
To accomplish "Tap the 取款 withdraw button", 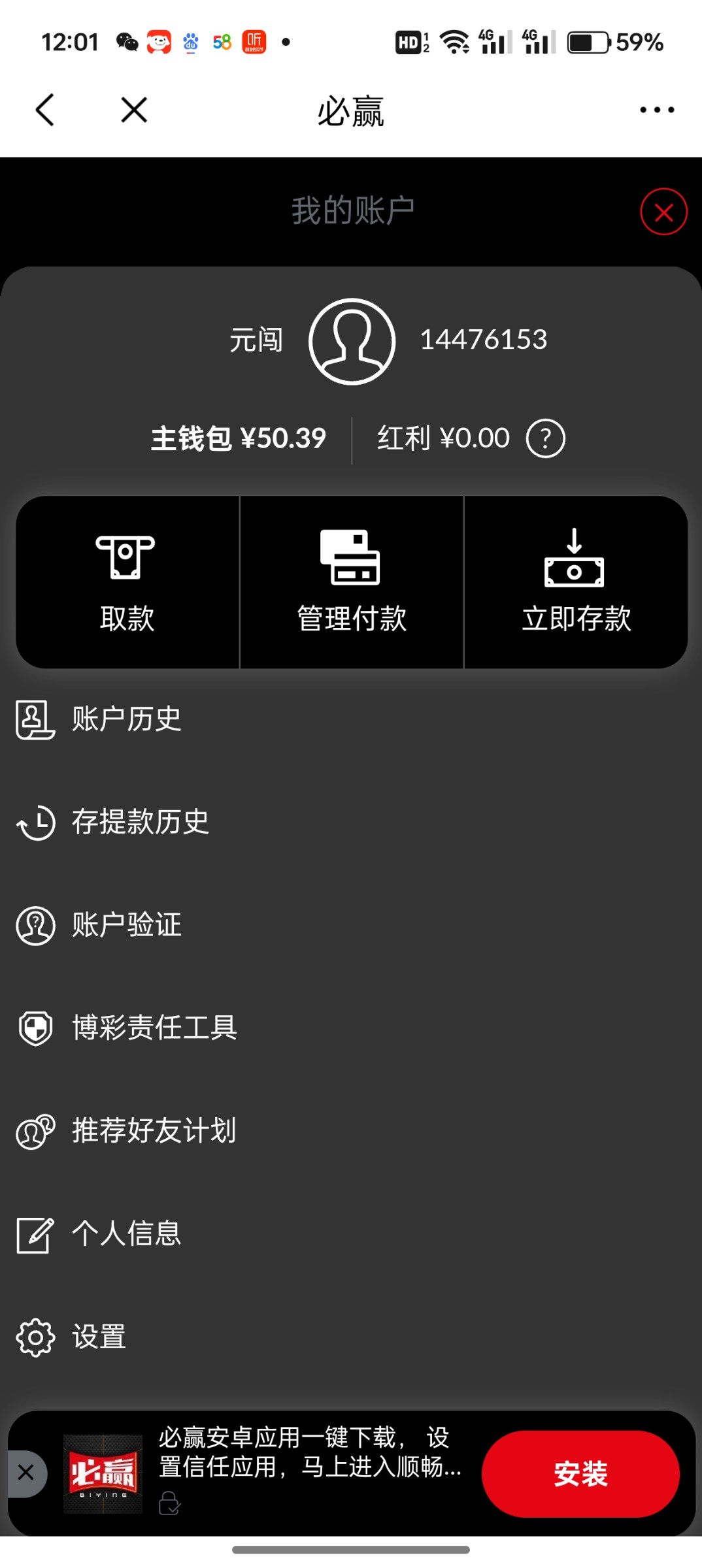I will click(x=127, y=582).
